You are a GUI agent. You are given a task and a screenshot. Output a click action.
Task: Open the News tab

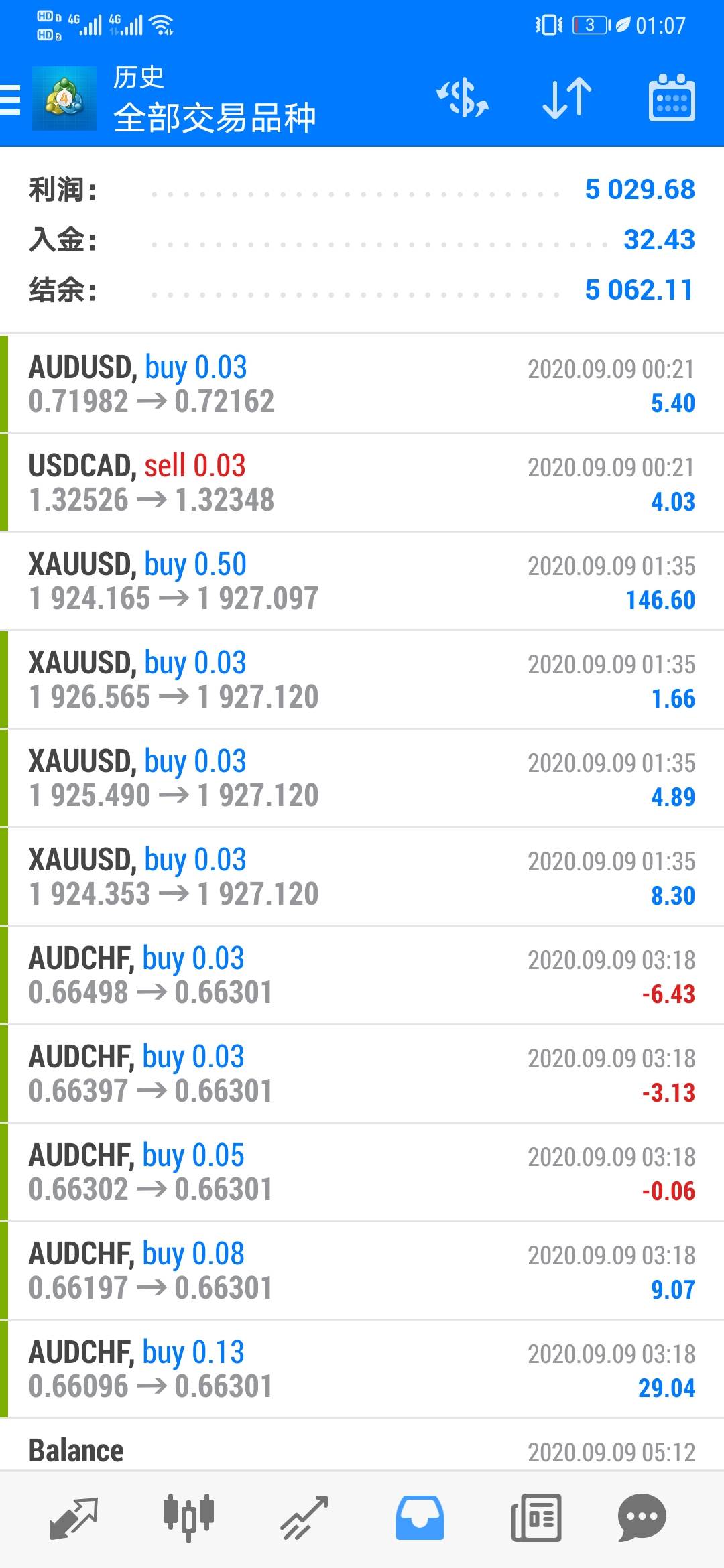[536, 1518]
